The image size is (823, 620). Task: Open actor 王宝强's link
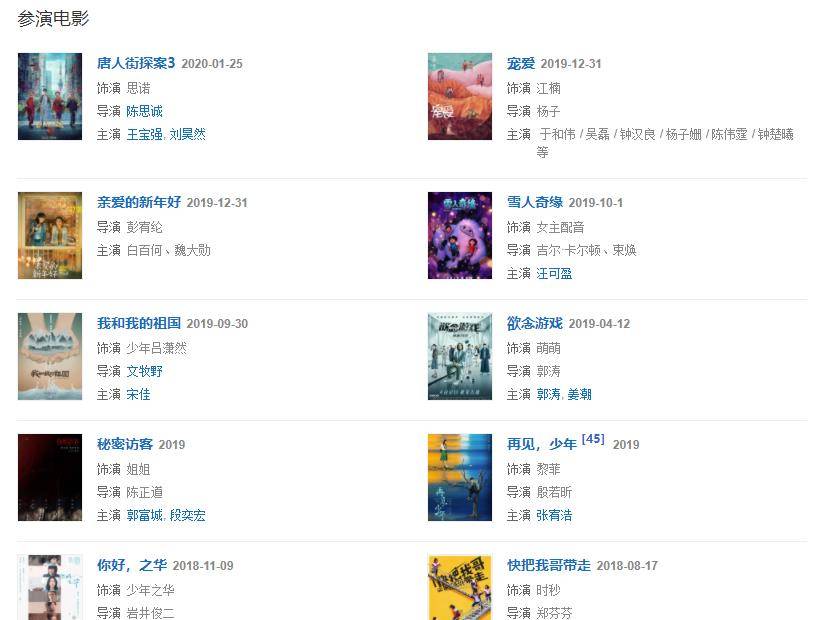(144, 134)
